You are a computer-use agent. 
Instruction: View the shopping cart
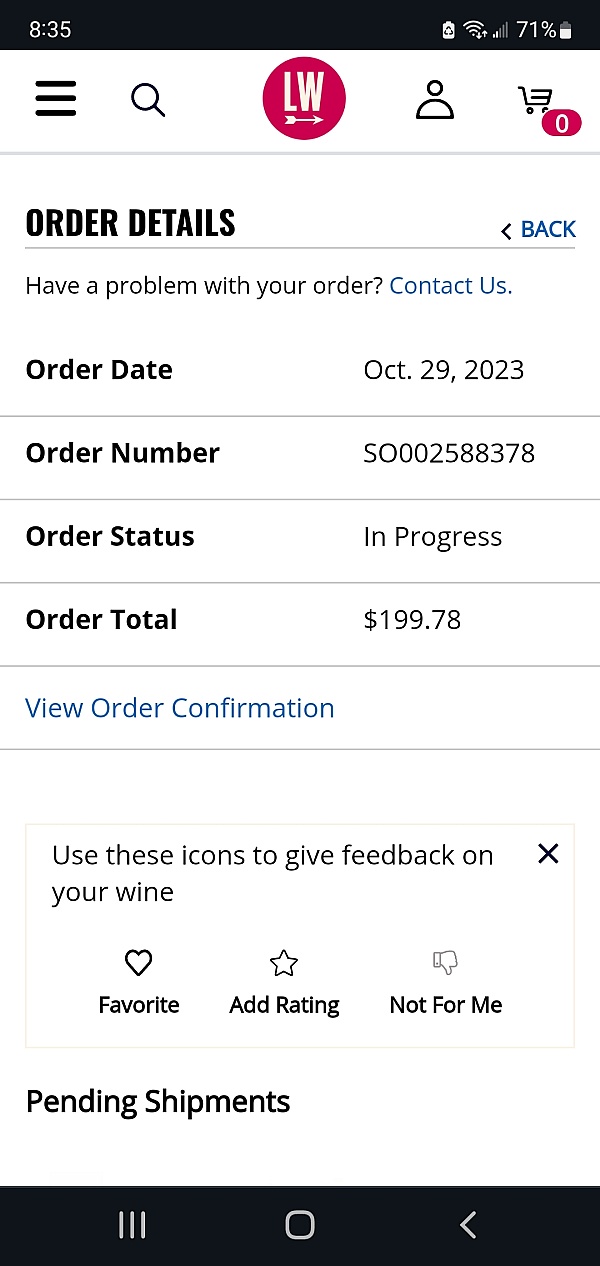click(546, 108)
